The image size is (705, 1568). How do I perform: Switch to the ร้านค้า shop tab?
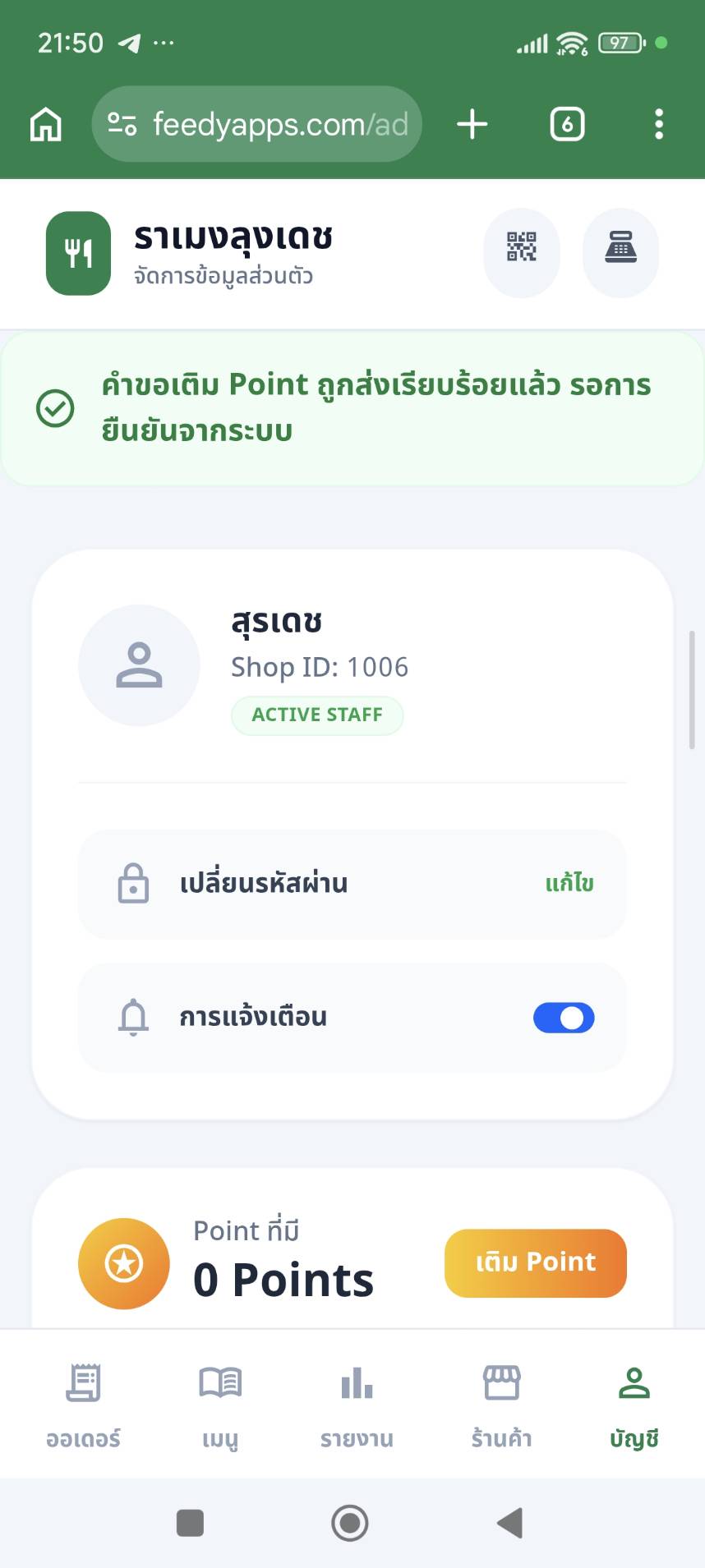(501, 1404)
